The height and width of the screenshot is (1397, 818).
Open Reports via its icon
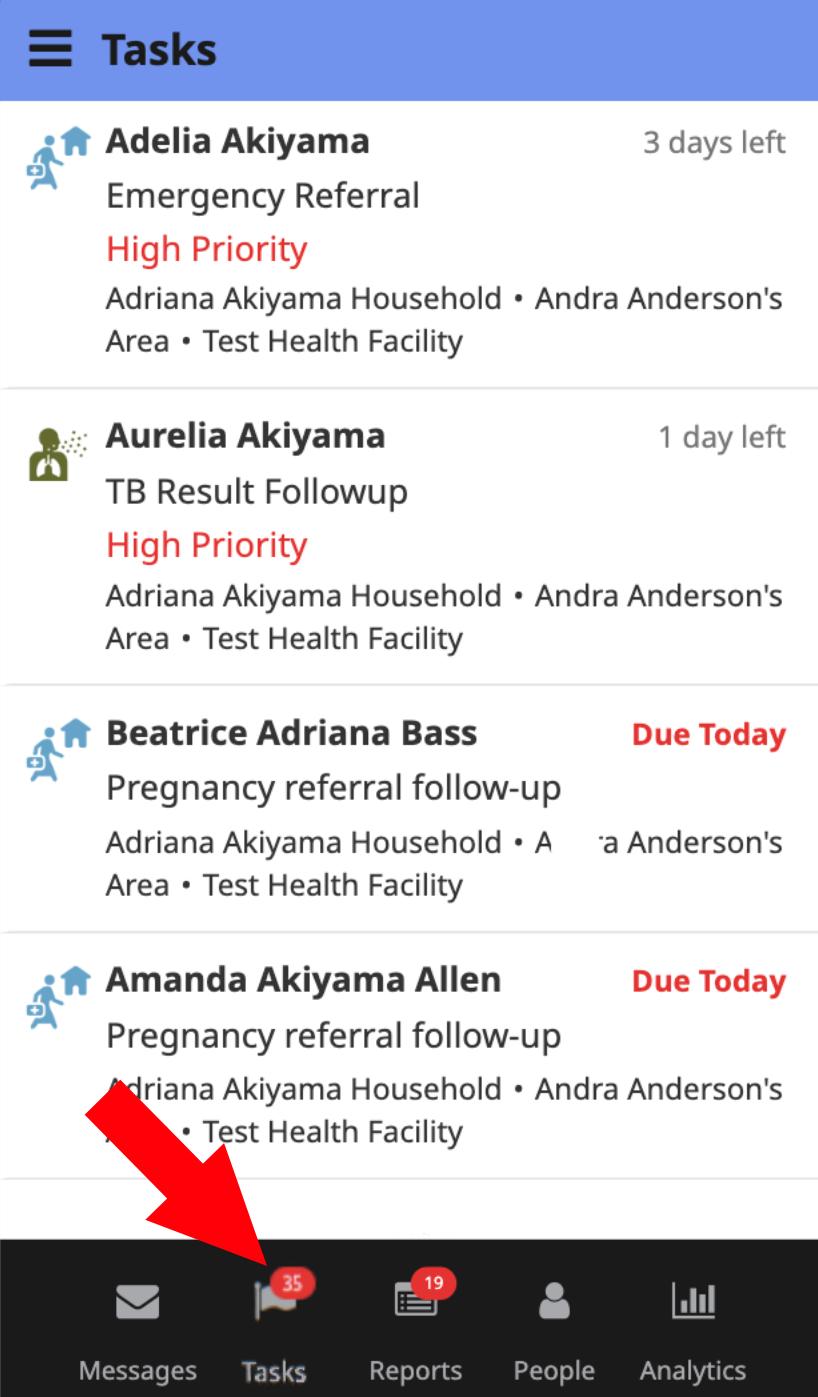click(x=416, y=1302)
